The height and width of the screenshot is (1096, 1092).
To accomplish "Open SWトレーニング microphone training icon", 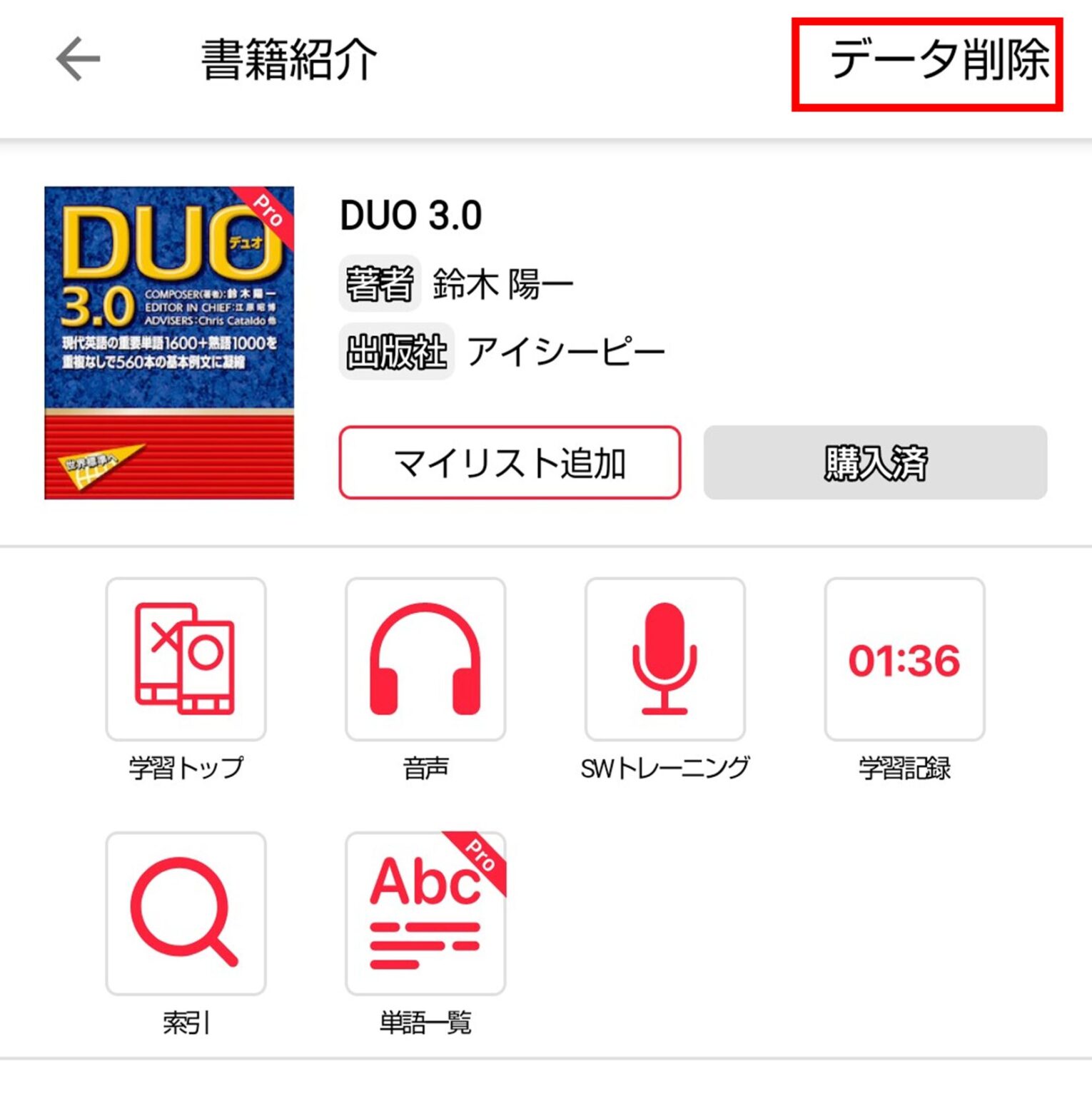I will 664,658.
